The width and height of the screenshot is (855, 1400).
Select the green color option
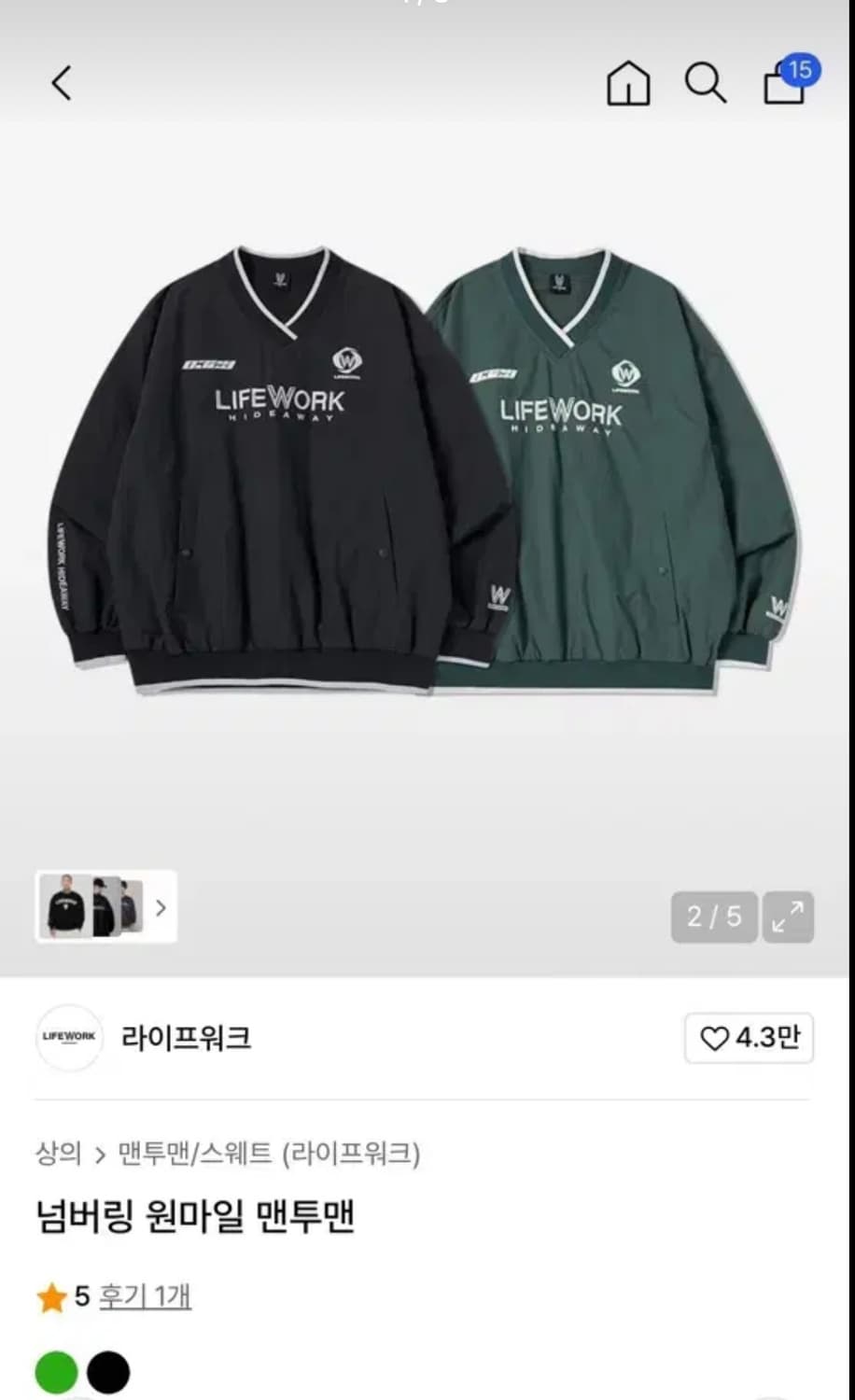pyautogui.click(x=55, y=1369)
